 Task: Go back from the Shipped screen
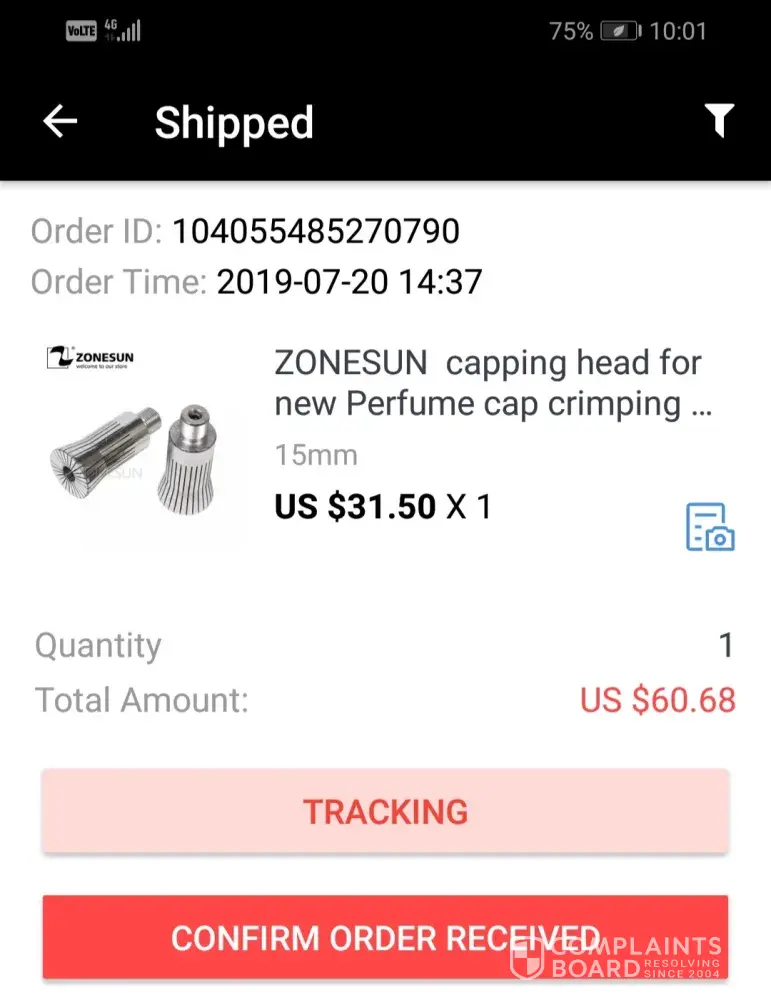[x=61, y=122]
